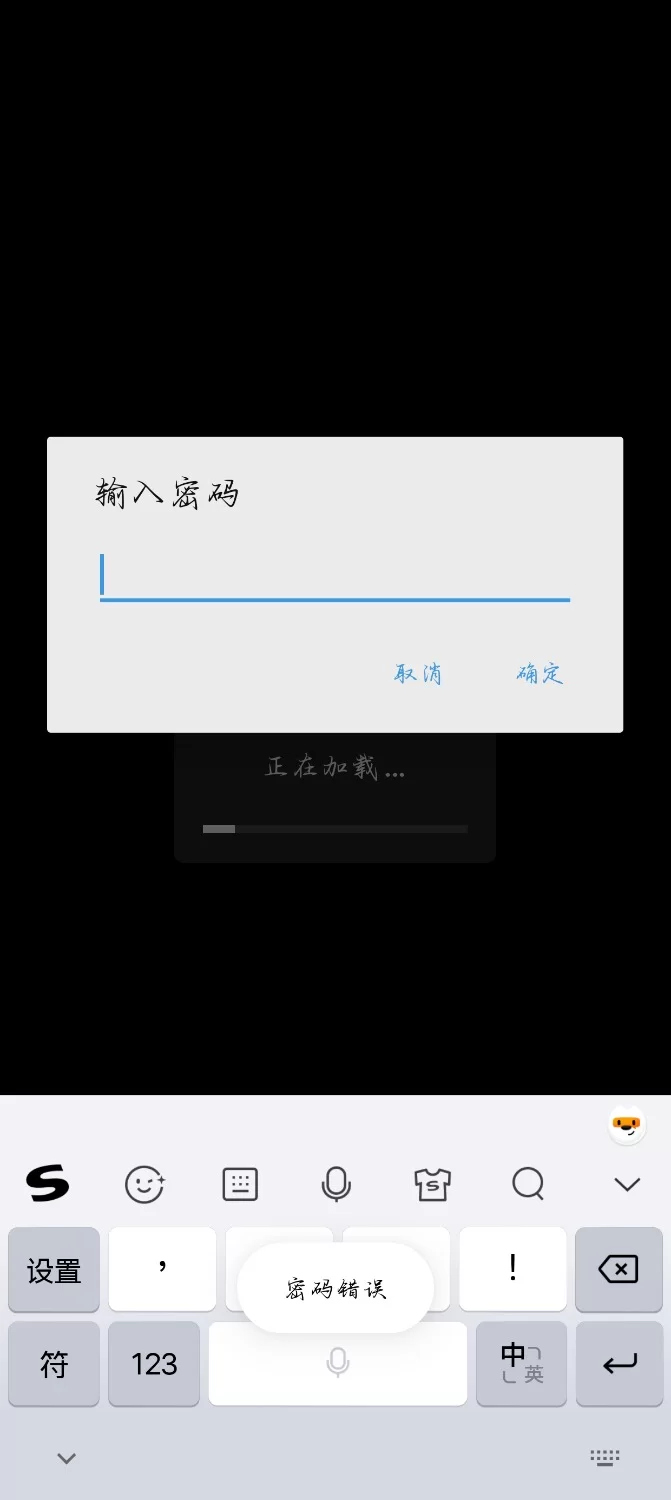
Task: Type the comma key
Action: (x=162, y=1268)
